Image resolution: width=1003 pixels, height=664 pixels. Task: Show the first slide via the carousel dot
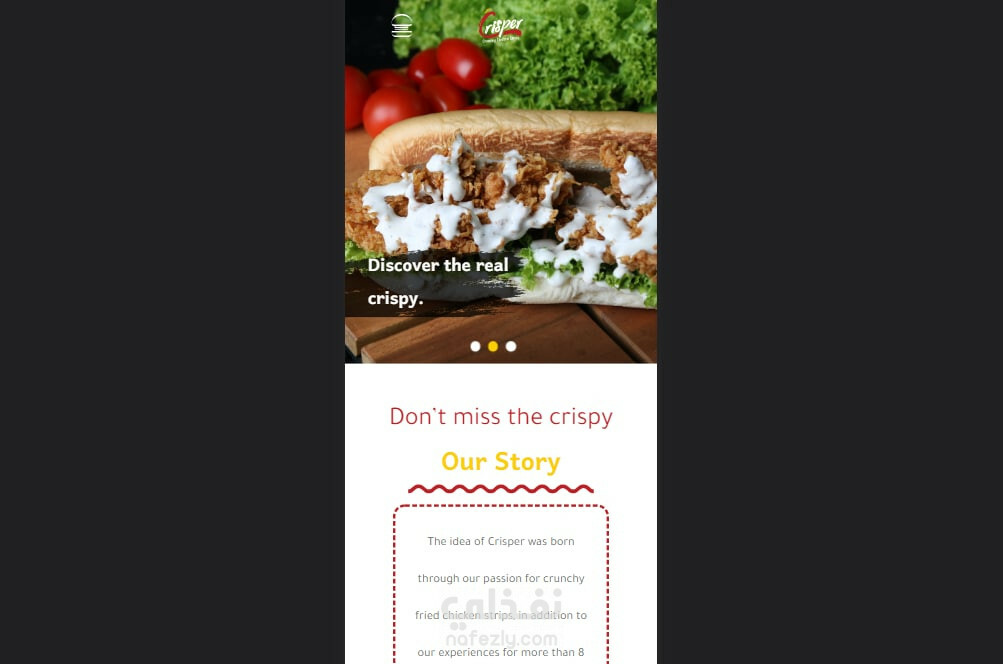coord(475,346)
